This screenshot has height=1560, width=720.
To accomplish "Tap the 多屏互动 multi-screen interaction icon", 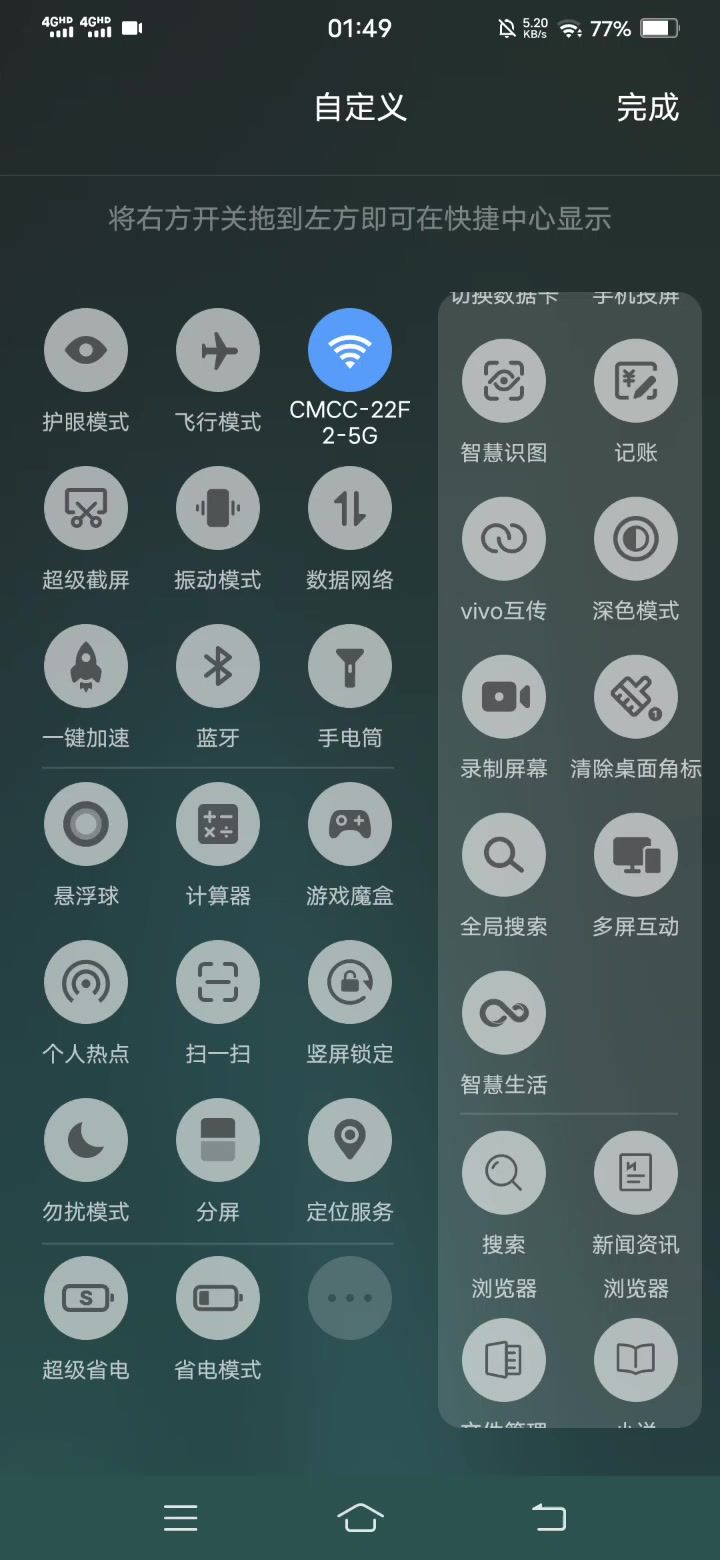I will (636, 856).
